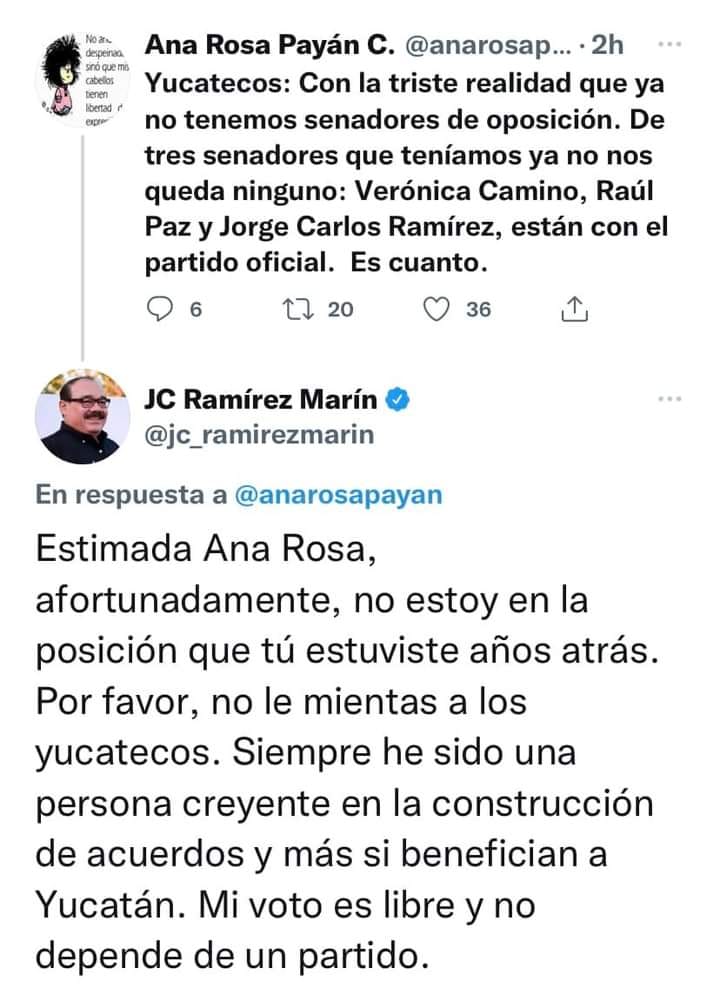Like Ana Rosa Payán's tweet
Viewport: 720px width, 1008px height.
point(435,310)
